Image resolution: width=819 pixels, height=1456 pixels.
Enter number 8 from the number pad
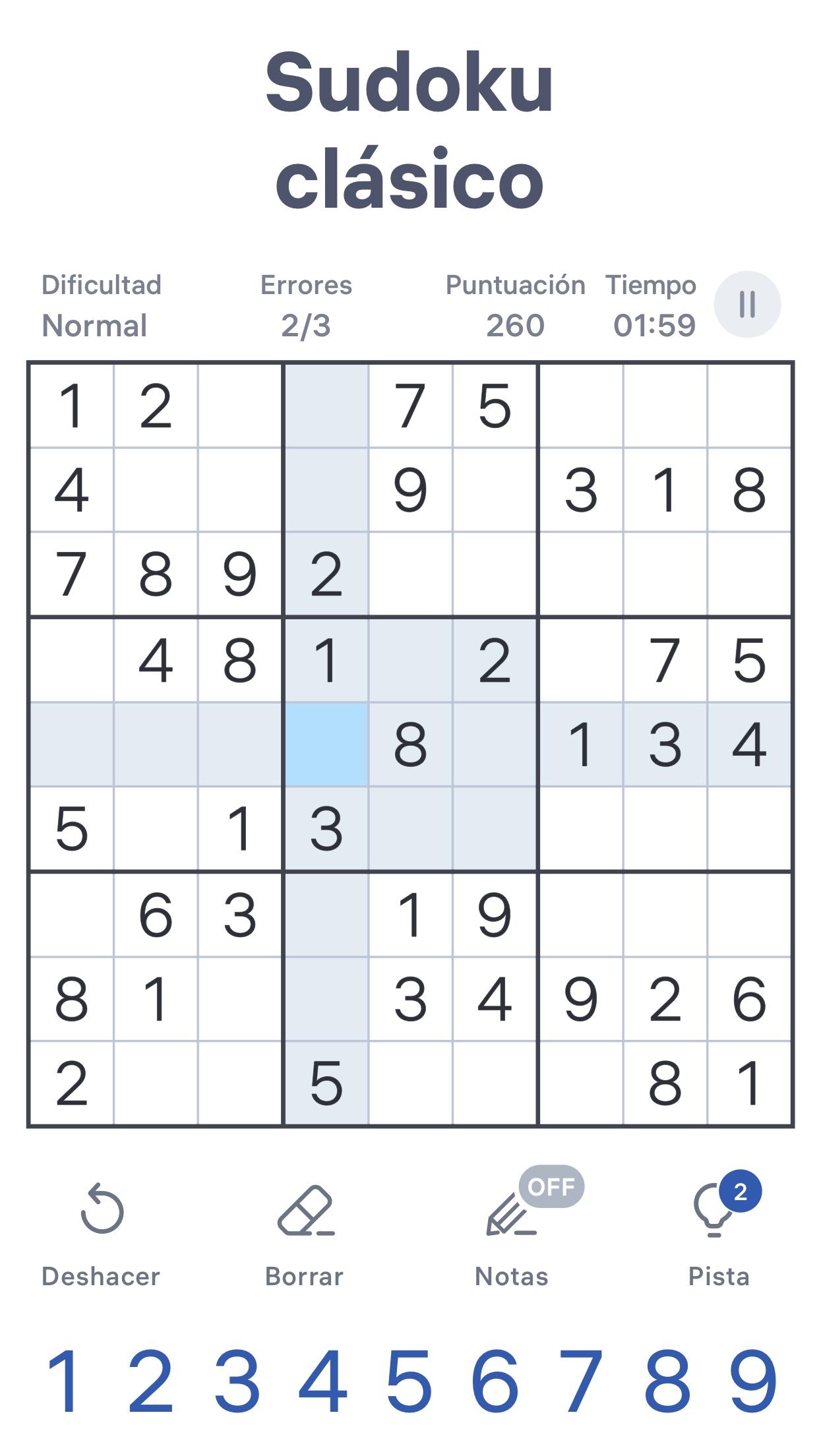point(667,1382)
